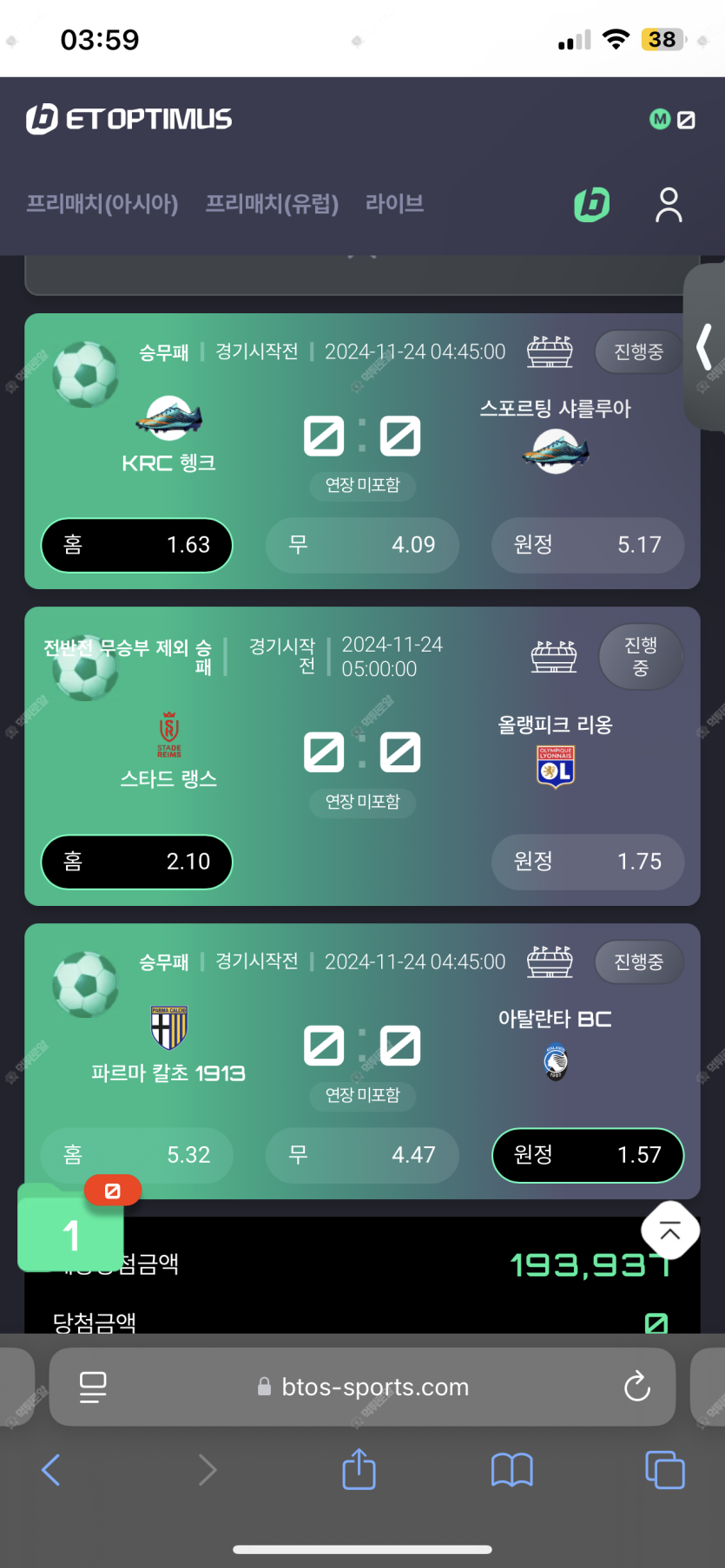Select 홈 5.32 for 파르마 칼초 1913
725x1568 pixels.
pyautogui.click(x=137, y=1155)
